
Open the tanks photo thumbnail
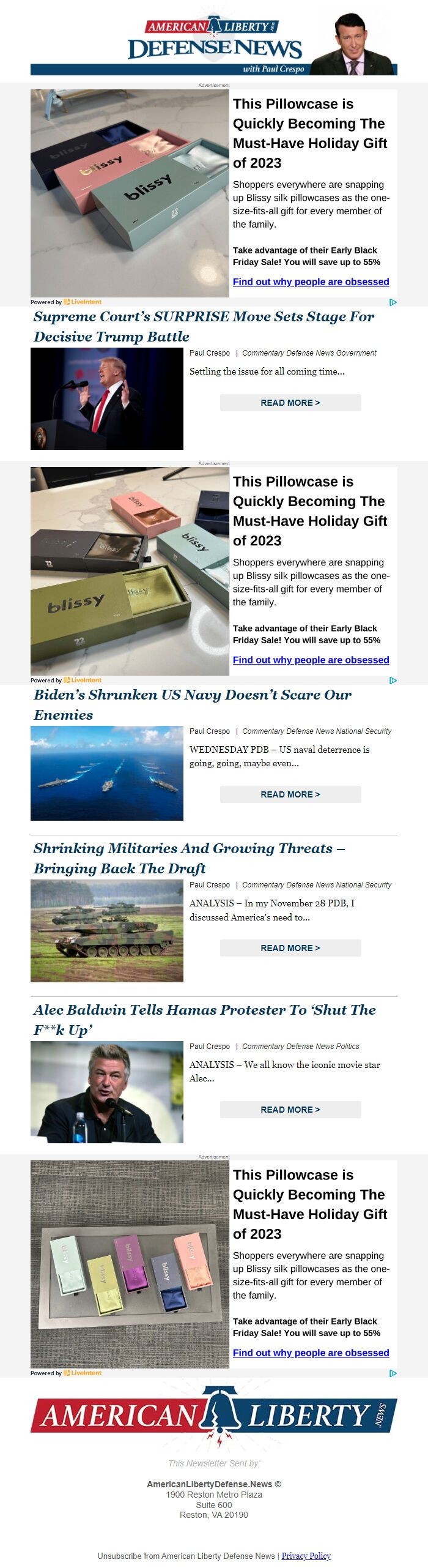click(107, 930)
